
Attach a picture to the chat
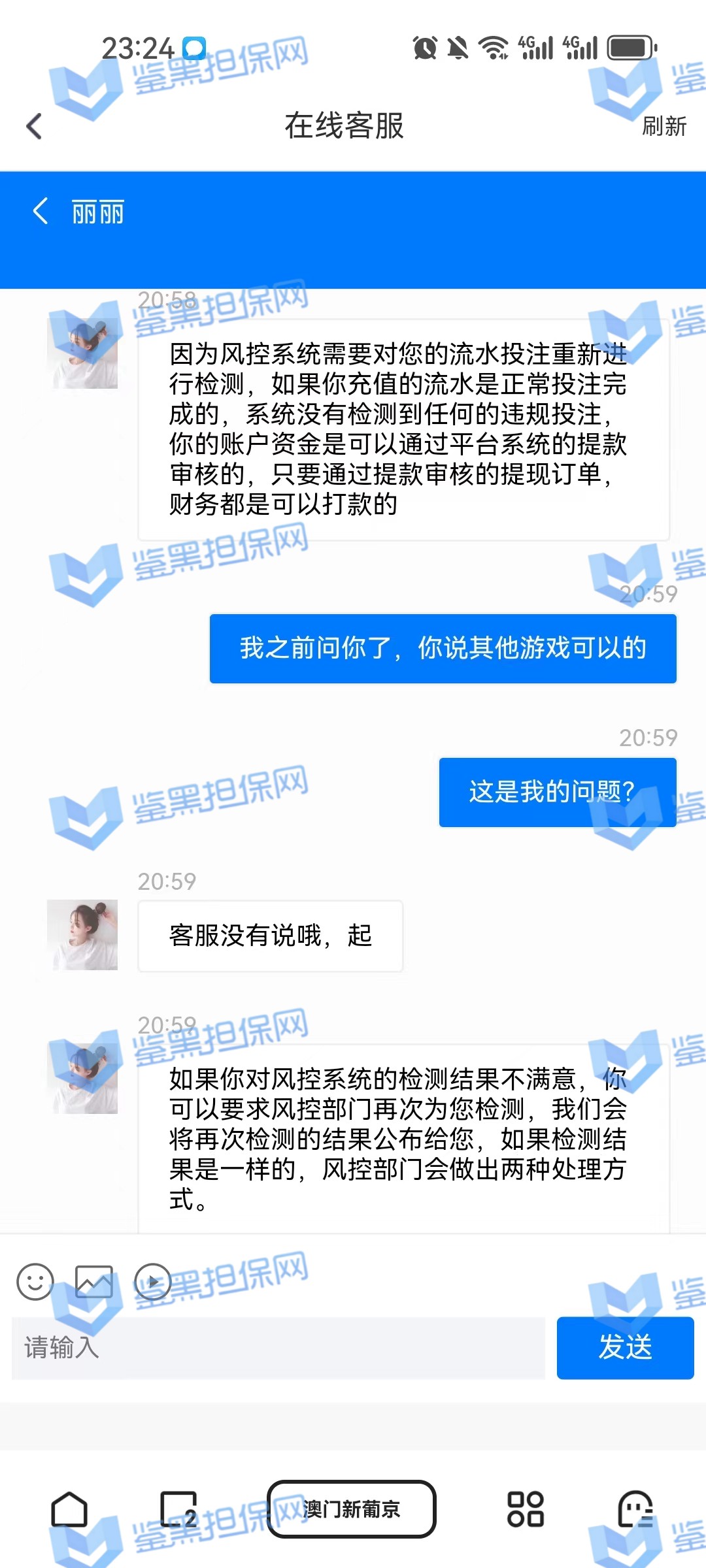coord(94,1281)
